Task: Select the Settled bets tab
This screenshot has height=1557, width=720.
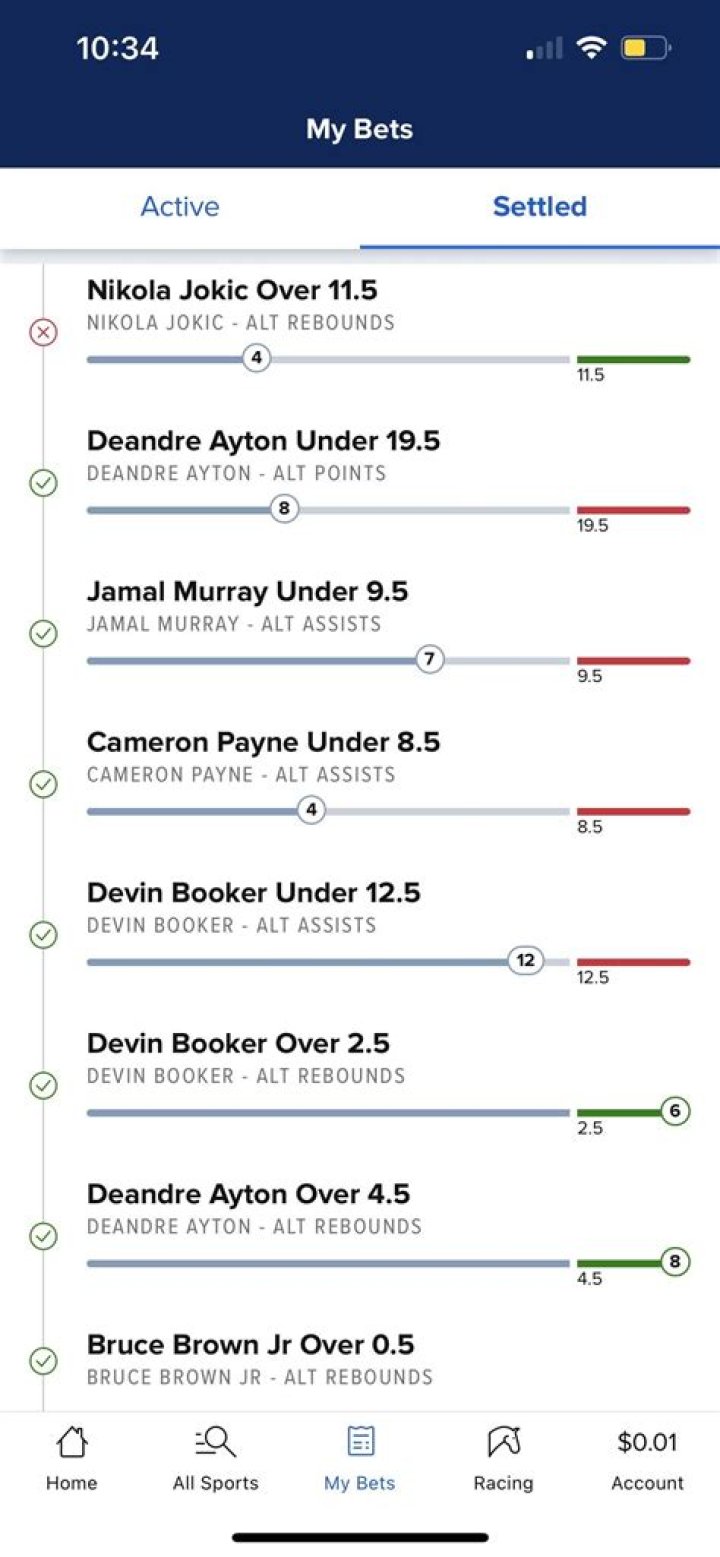Action: (539, 207)
